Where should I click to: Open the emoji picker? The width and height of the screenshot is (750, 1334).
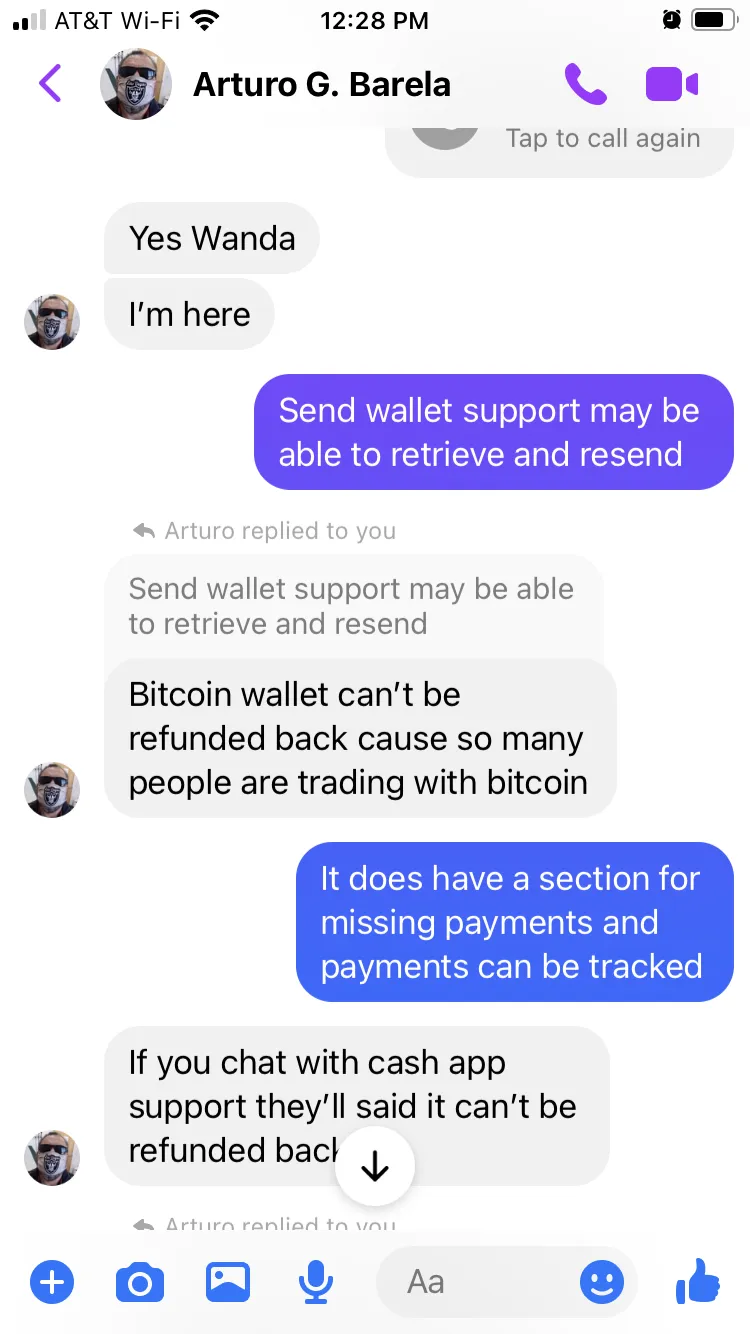pyautogui.click(x=602, y=1282)
